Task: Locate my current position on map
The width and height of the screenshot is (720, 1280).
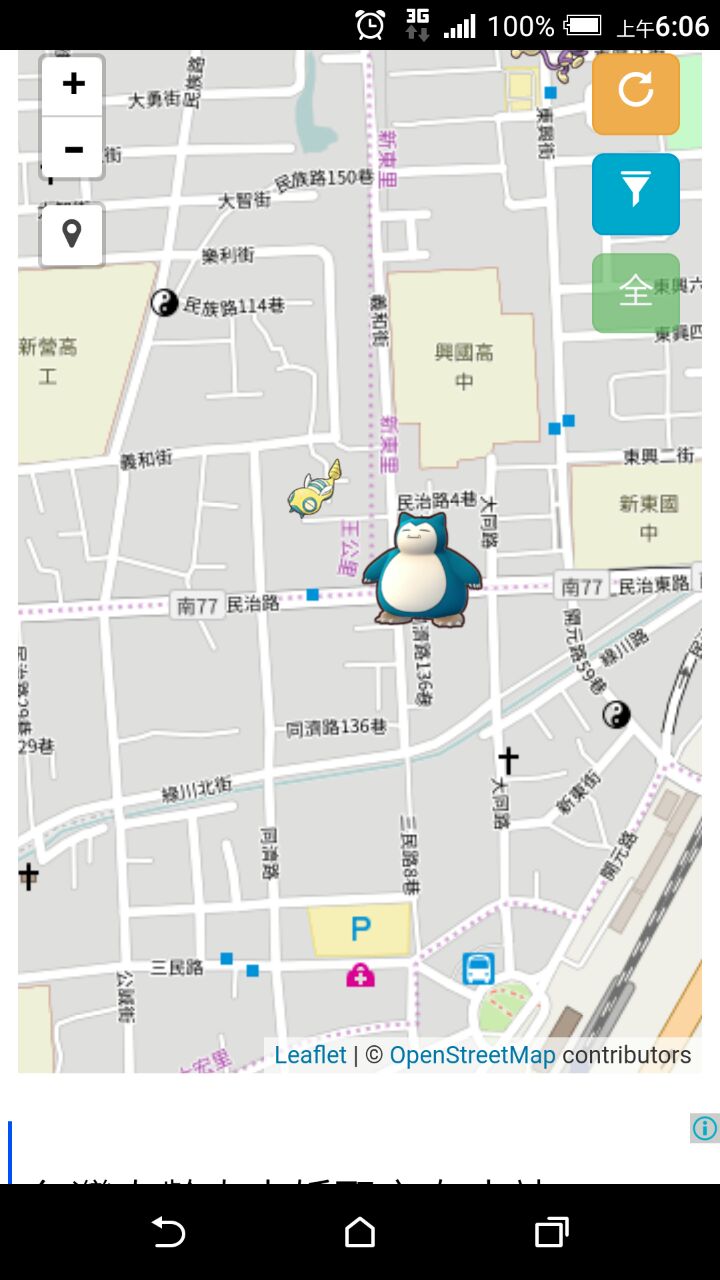Action: tap(72, 235)
